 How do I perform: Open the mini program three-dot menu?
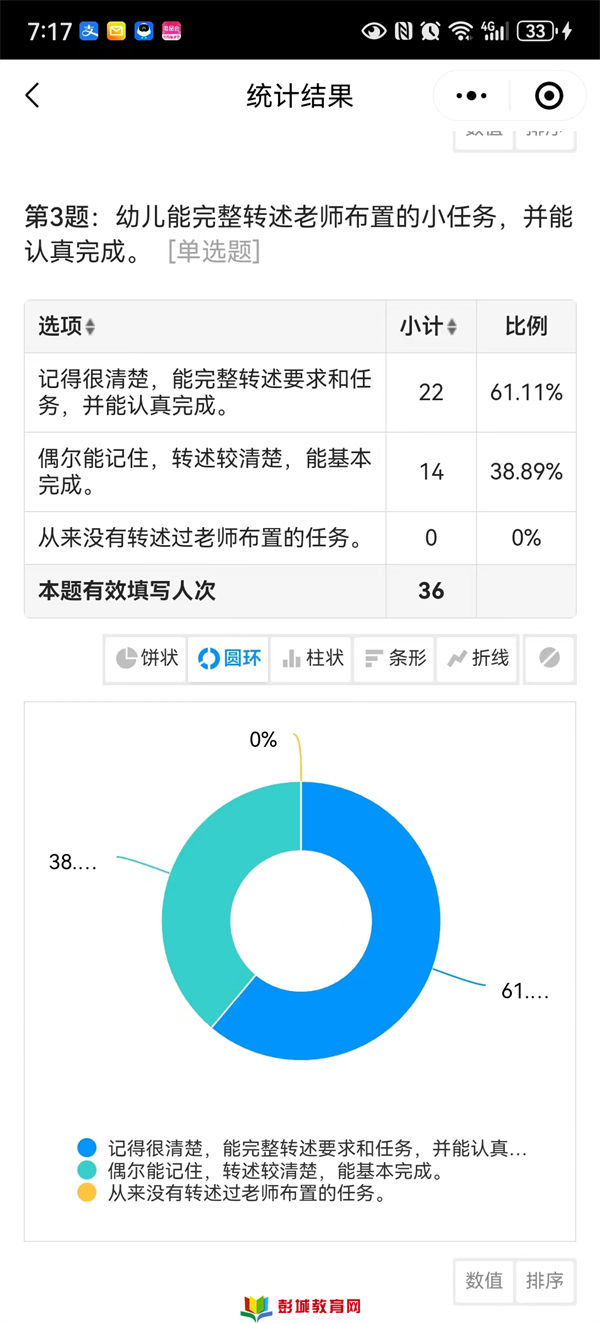[471, 96]
